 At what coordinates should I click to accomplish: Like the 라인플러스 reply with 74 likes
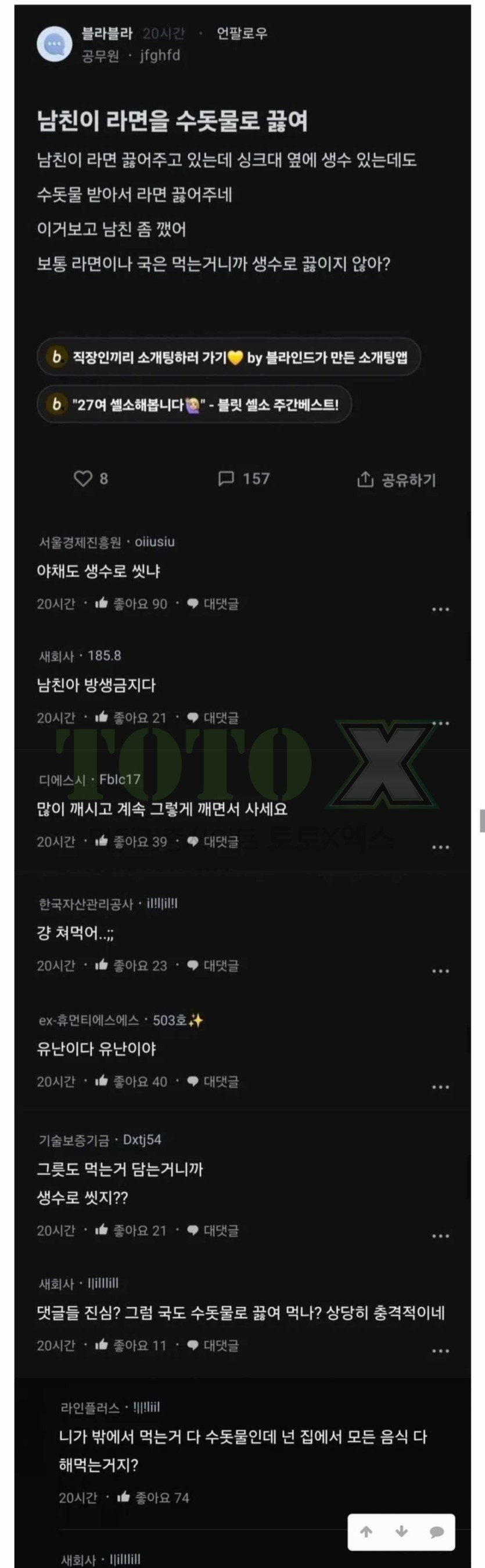[x=153, y=1497]
